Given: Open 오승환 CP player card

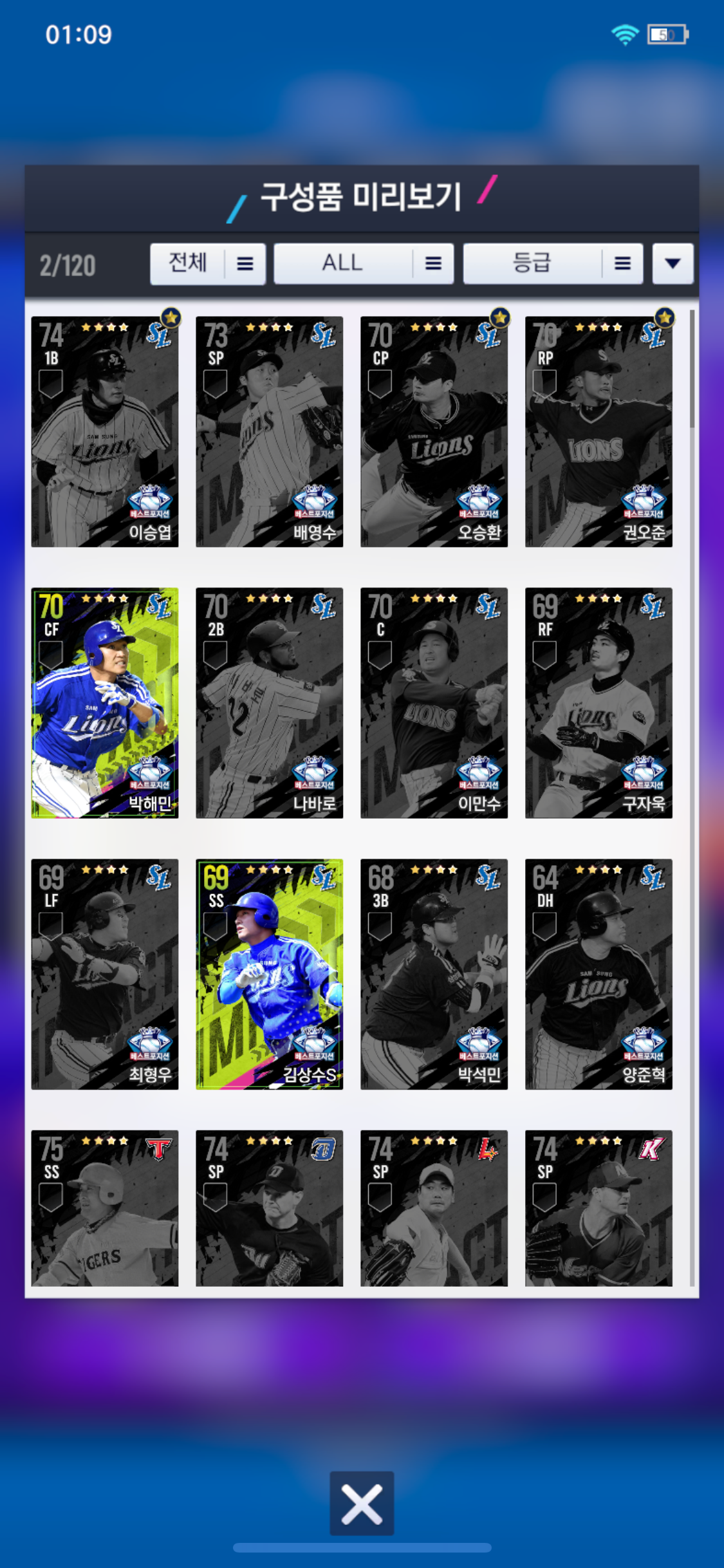Looking at the screenshot, I should click(434, 431).
